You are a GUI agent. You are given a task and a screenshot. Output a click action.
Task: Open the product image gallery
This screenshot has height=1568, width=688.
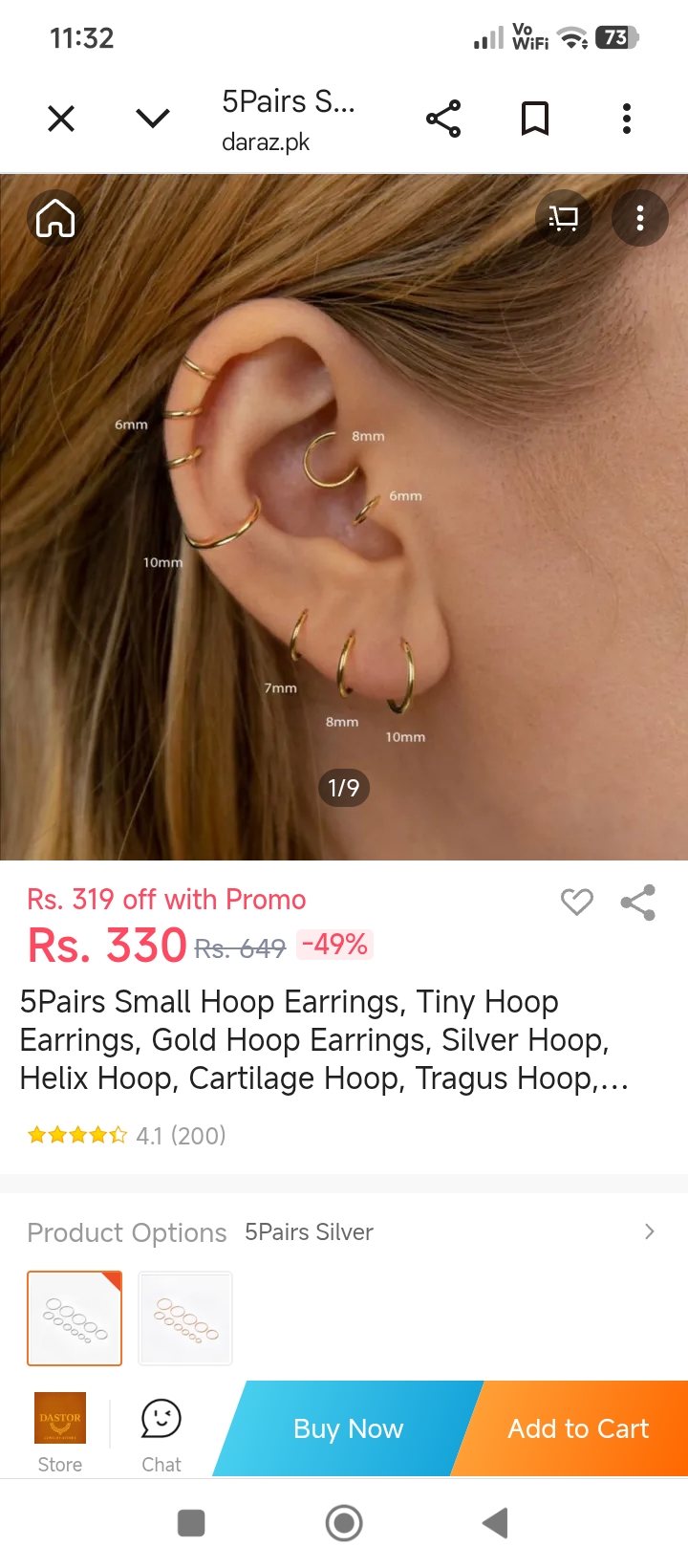tap(344, 516)
